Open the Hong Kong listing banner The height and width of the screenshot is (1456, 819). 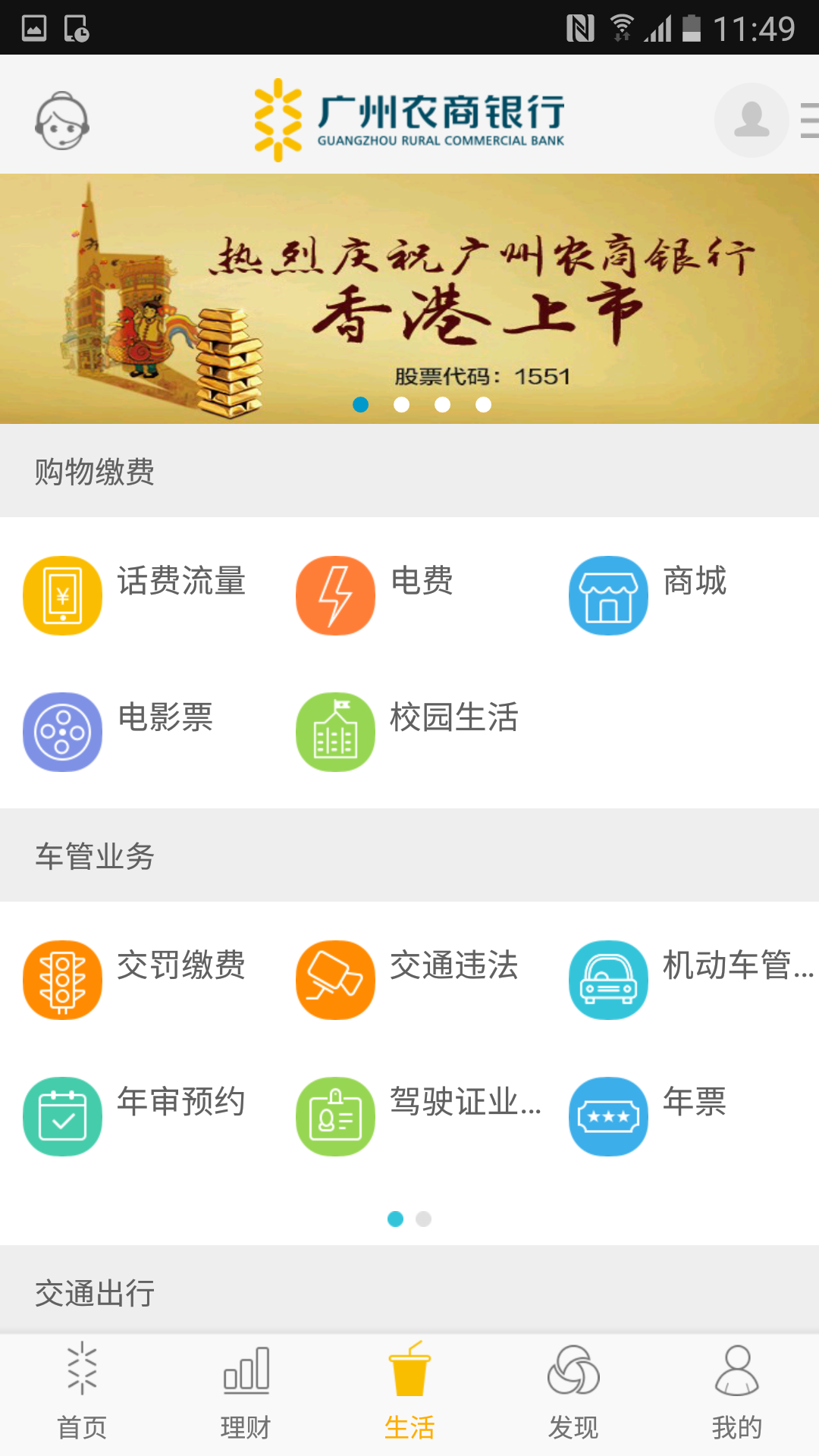pyautogui.click(x=409, y=299)
